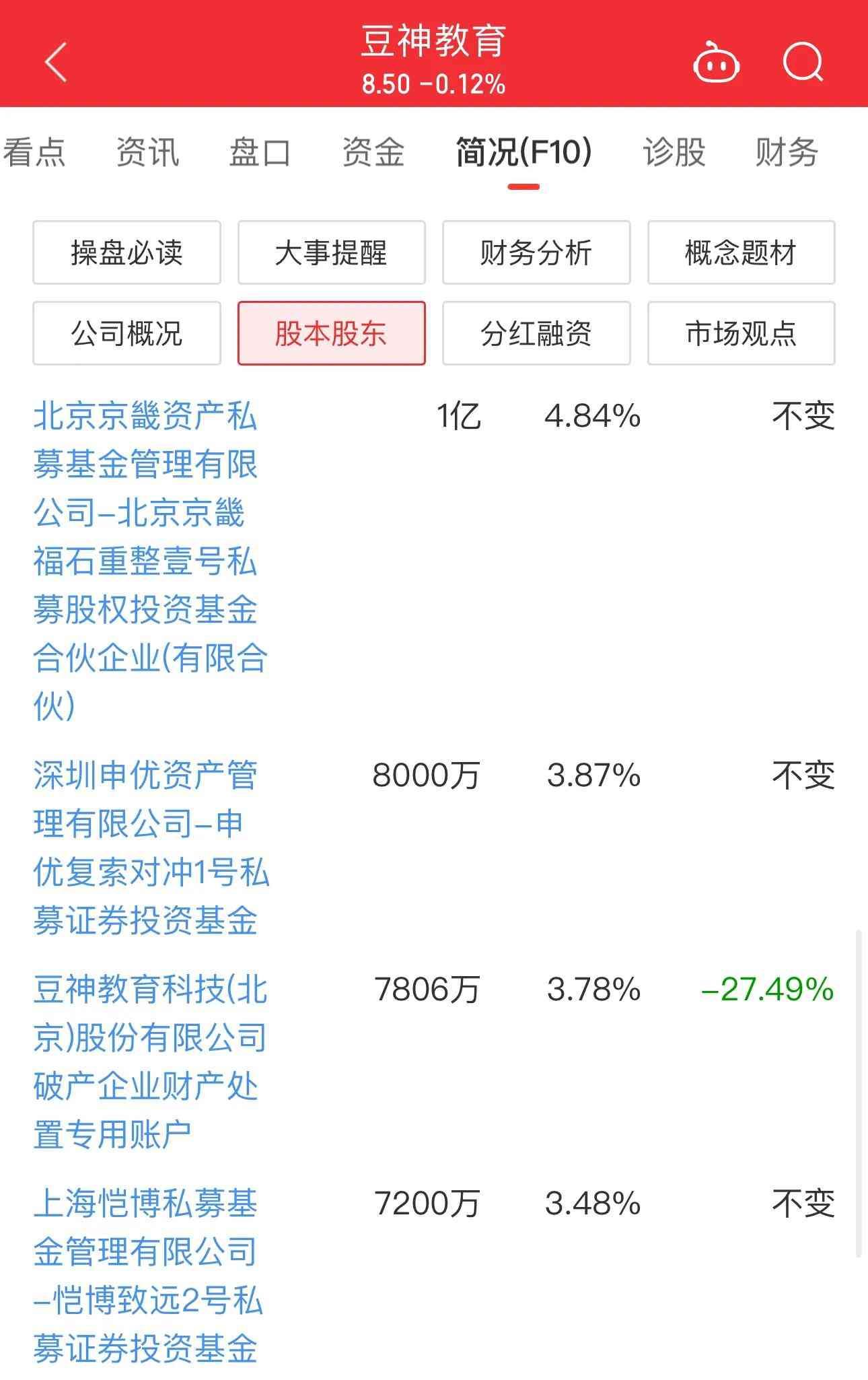Screen dimensions: 868x1380
Task: Open 分红融资 section
Action: [x=536, y=334]
